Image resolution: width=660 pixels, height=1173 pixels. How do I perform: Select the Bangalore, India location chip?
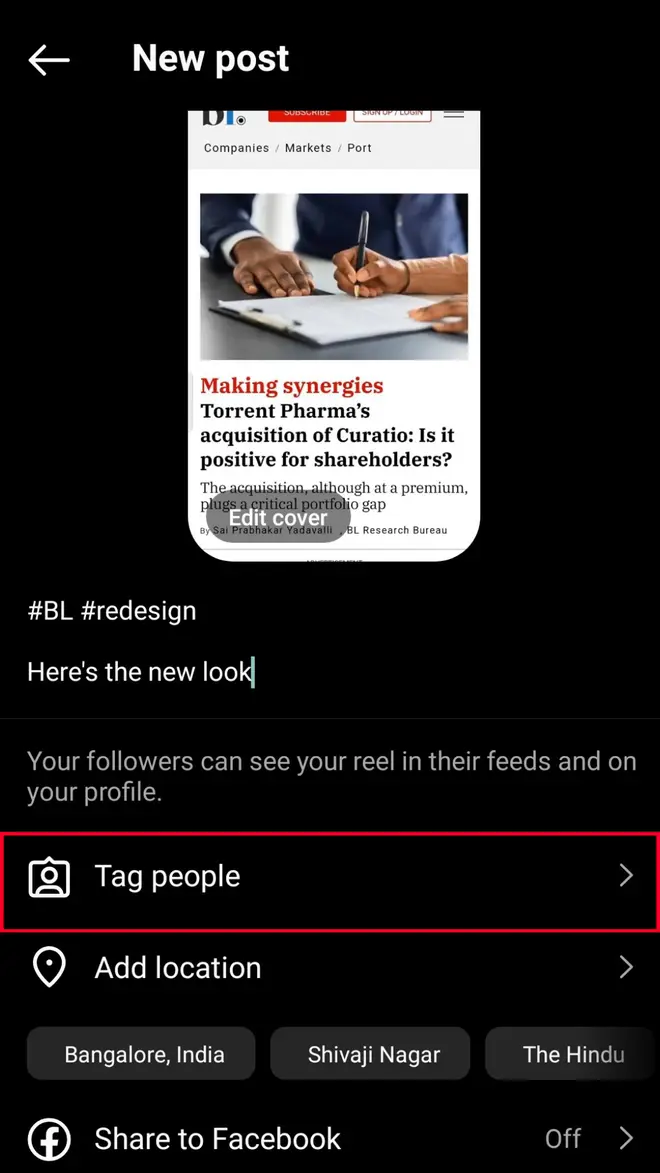click(x=144, y=1054)
